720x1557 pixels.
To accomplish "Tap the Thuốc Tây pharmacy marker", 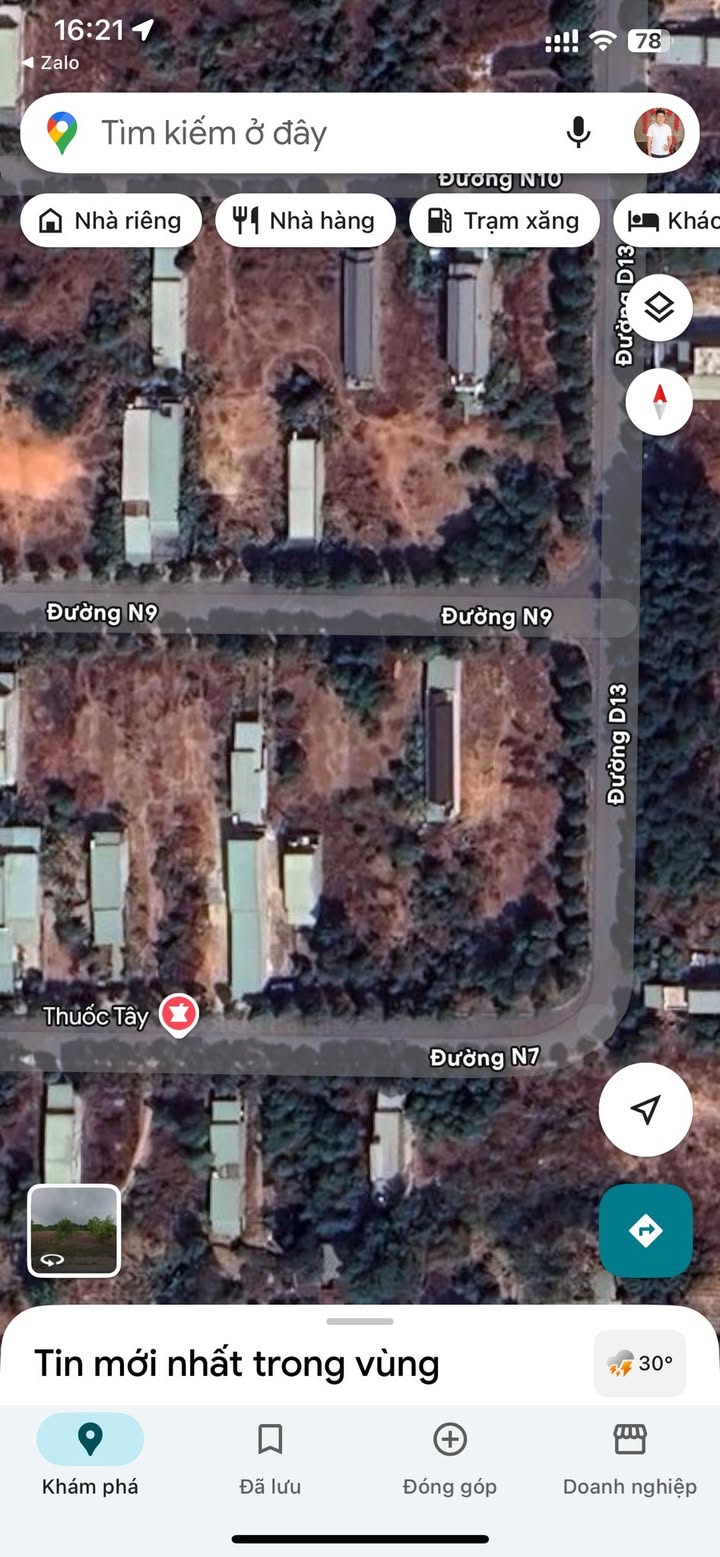I will click(x=179, y=1015).
